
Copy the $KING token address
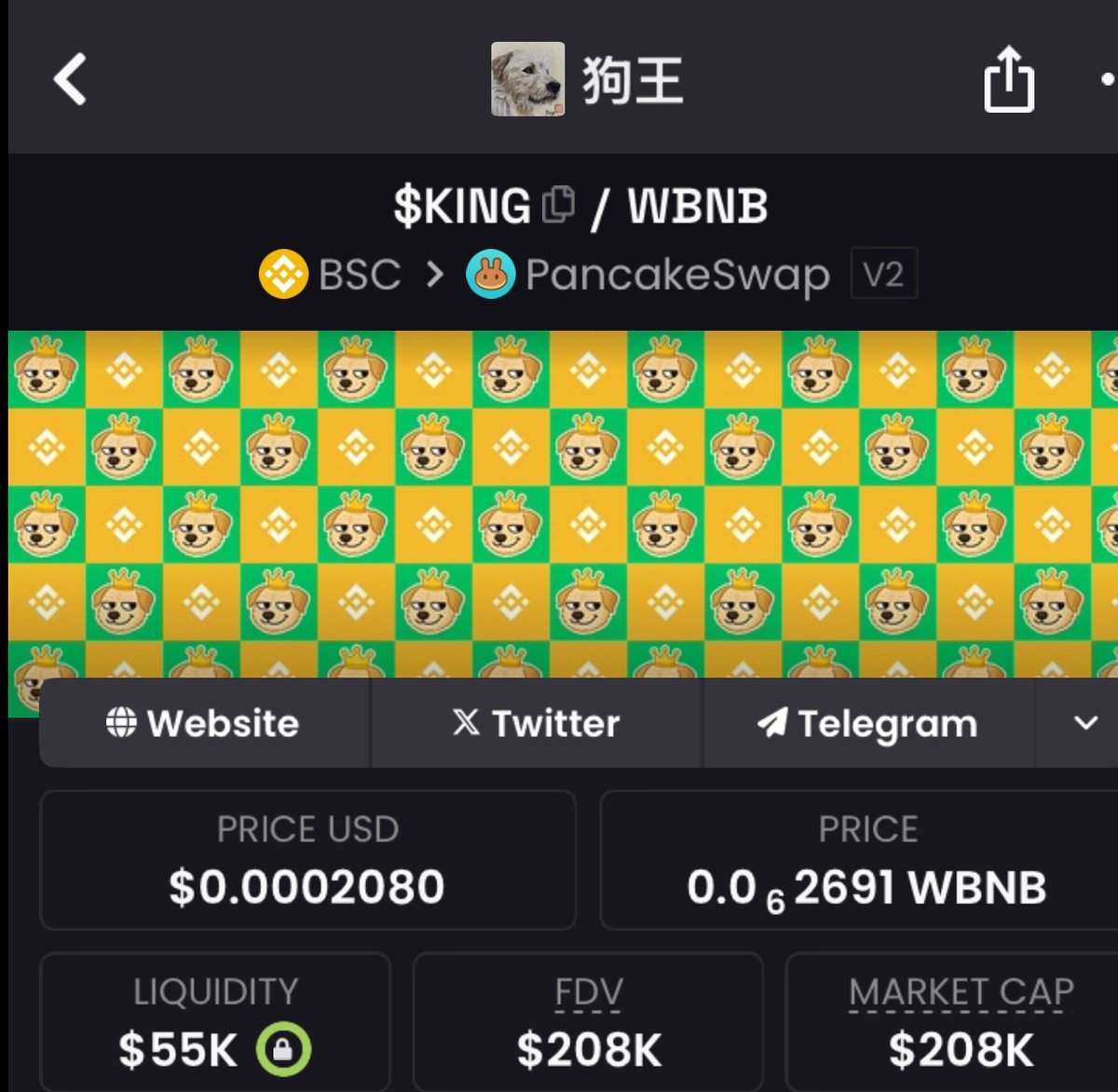pyautogui.click(x=558, y=204)
